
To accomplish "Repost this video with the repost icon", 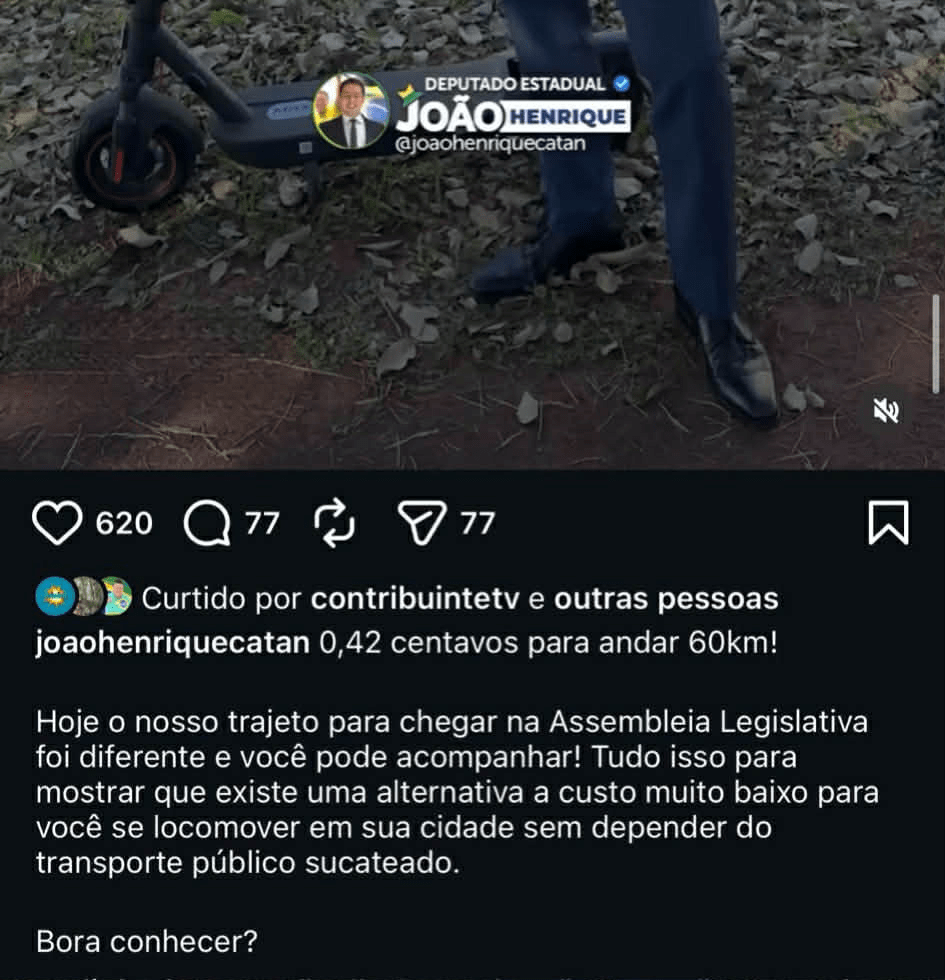I will tap(334, 523).
